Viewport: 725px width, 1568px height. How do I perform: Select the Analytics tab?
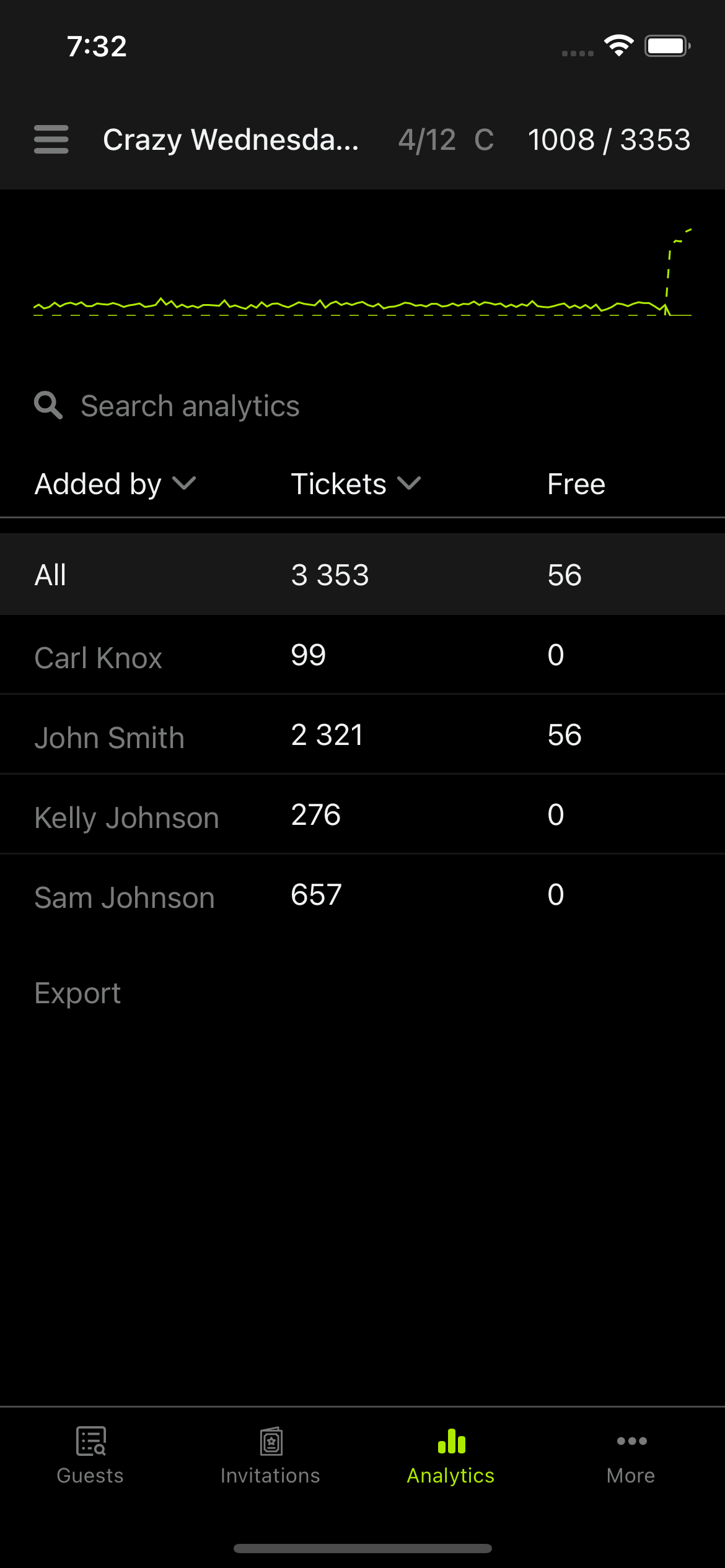451,1455
